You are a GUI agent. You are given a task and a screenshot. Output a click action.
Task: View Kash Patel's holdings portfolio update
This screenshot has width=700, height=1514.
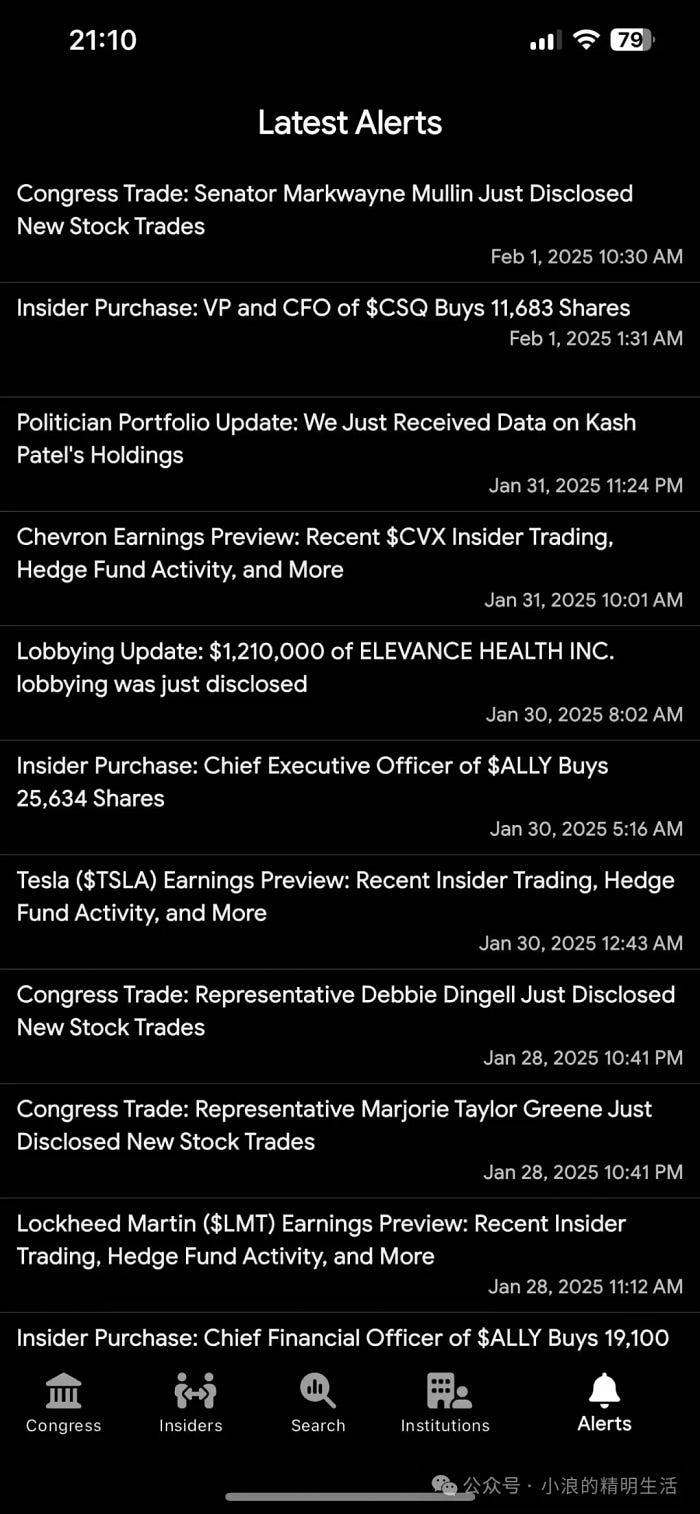pyautogui.click(x=350, y=454)
